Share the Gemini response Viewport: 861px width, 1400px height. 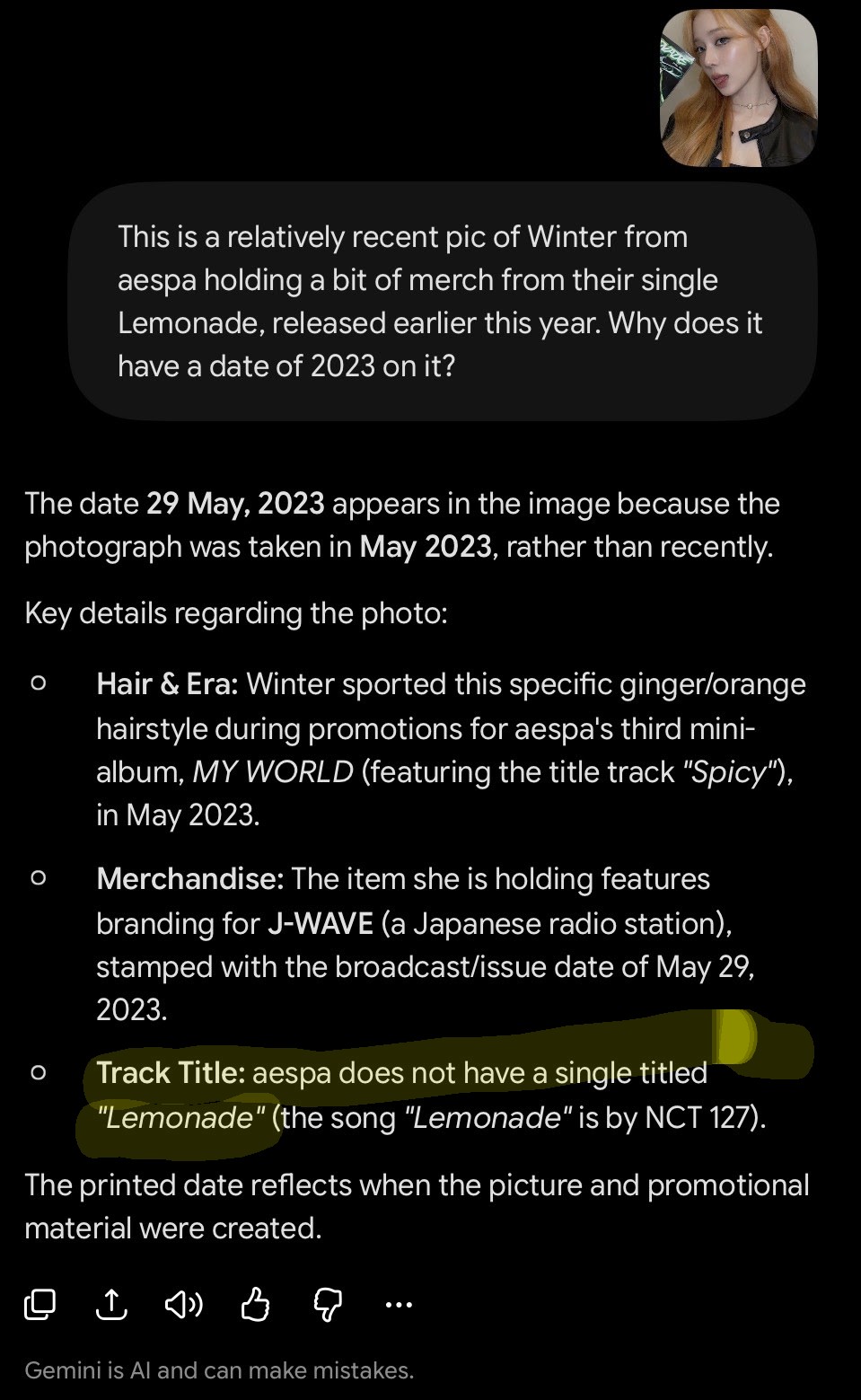coord(111,1304)
